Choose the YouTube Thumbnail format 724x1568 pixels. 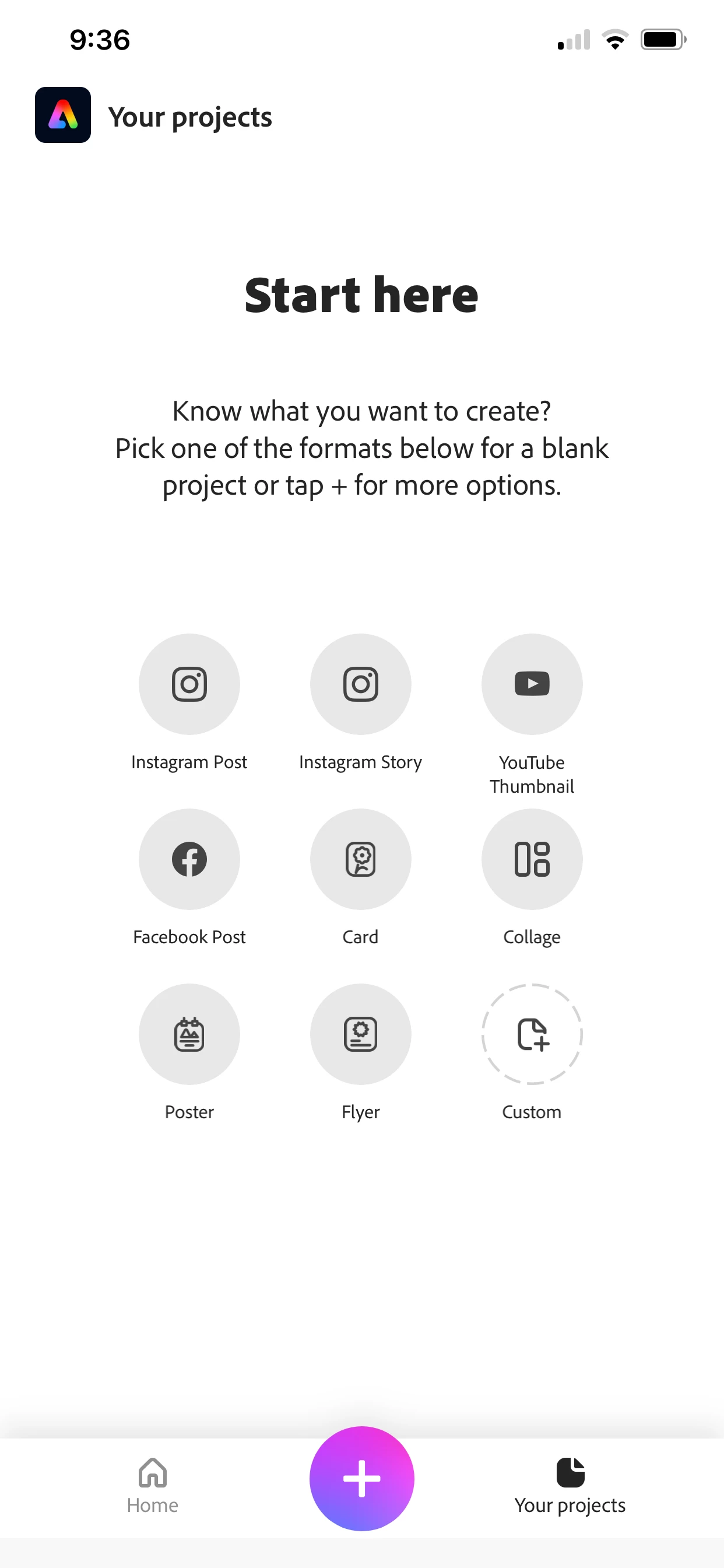[532, 684]
